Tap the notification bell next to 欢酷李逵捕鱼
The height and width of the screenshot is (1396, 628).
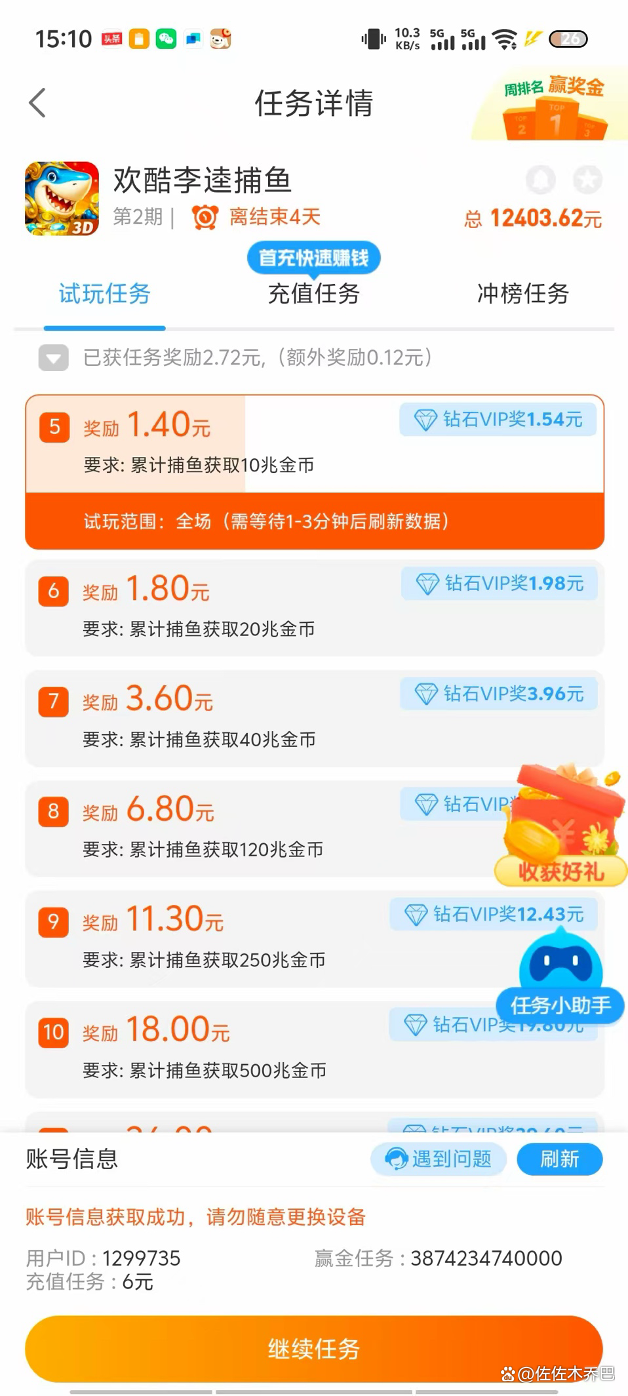(x=541, y=180)
